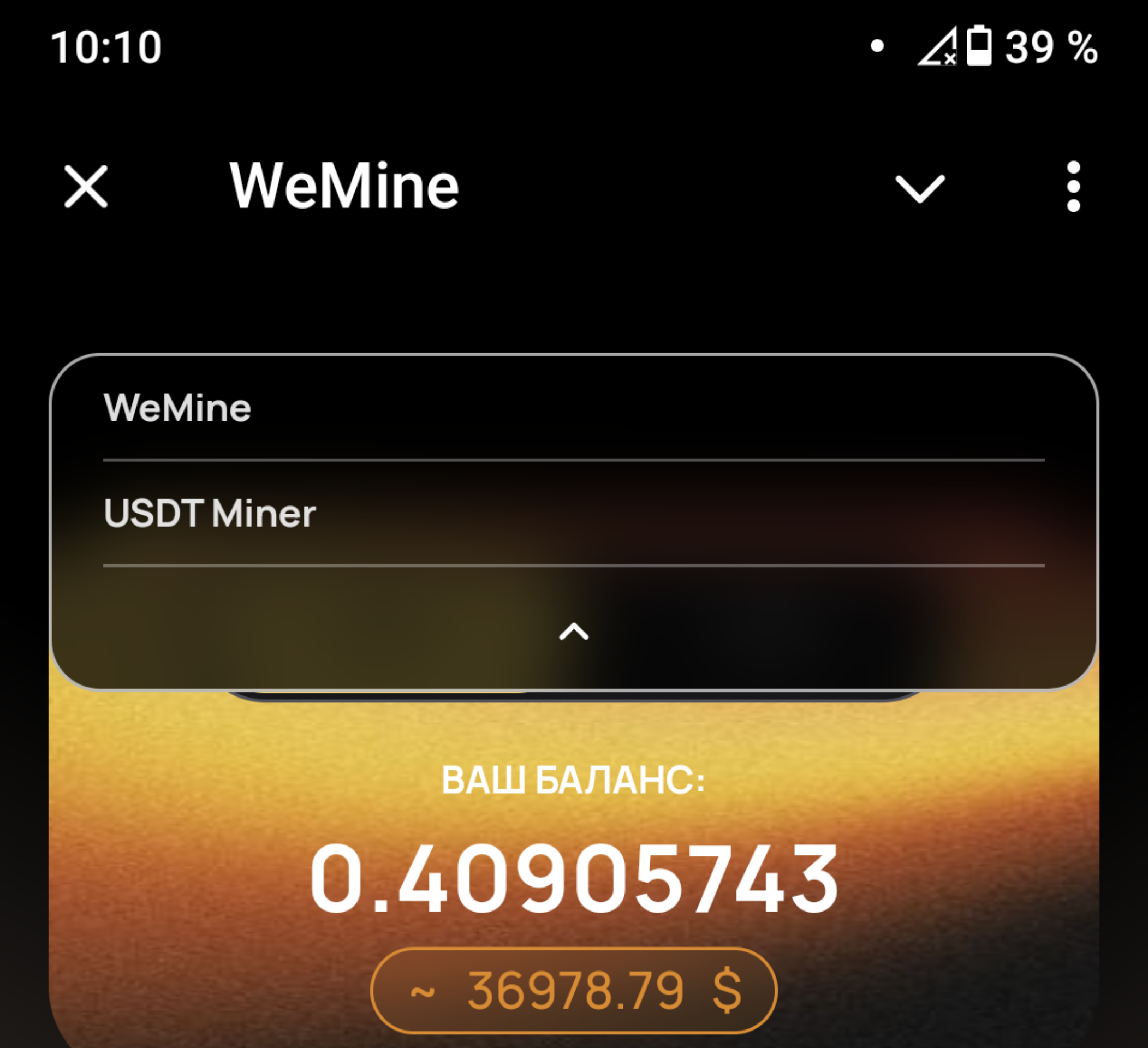Collapse the miner selection dropdown
This screenshot has height=1048, width=1148.
[573, 632]
